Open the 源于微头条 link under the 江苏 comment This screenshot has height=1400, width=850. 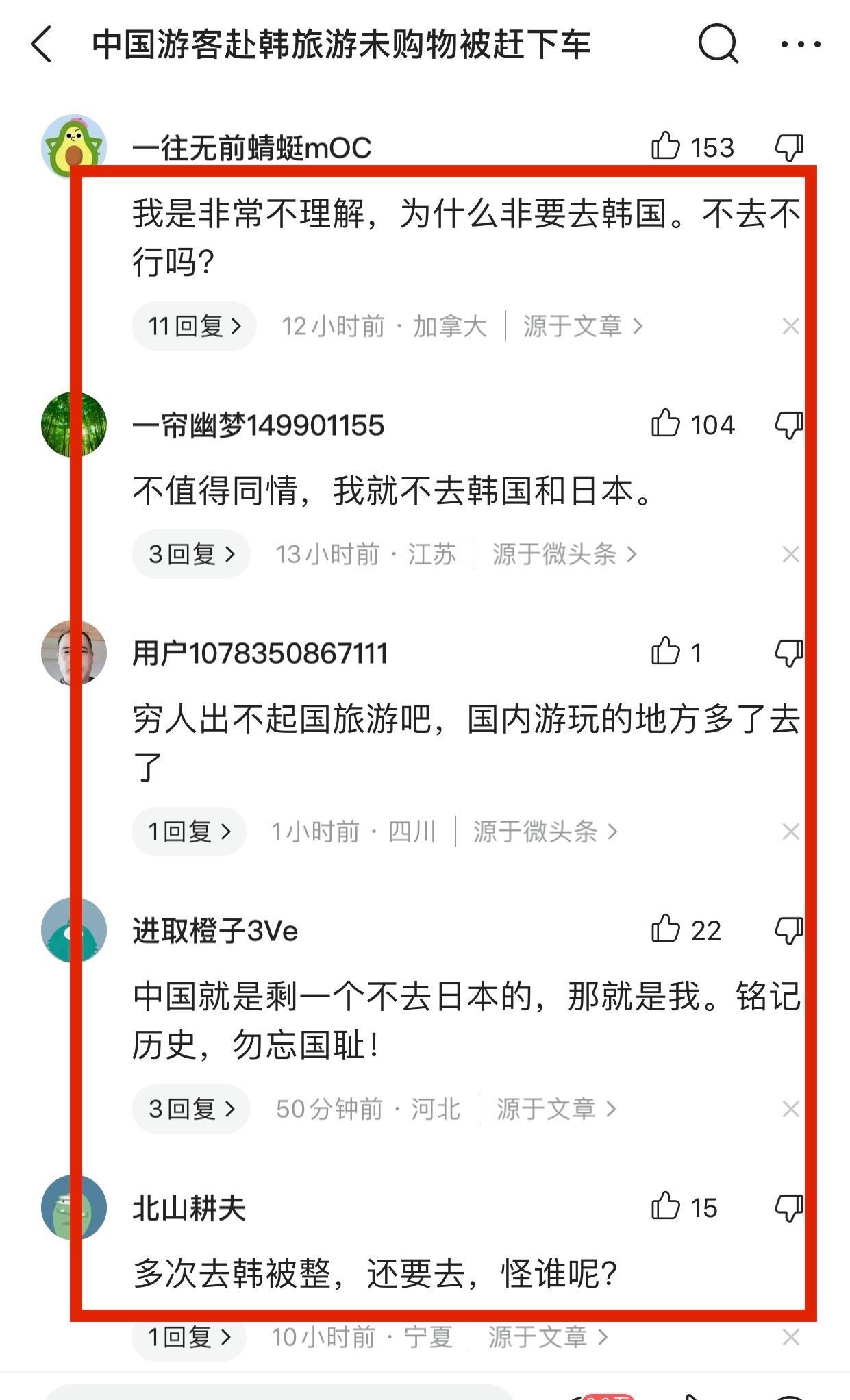[564, 554]
